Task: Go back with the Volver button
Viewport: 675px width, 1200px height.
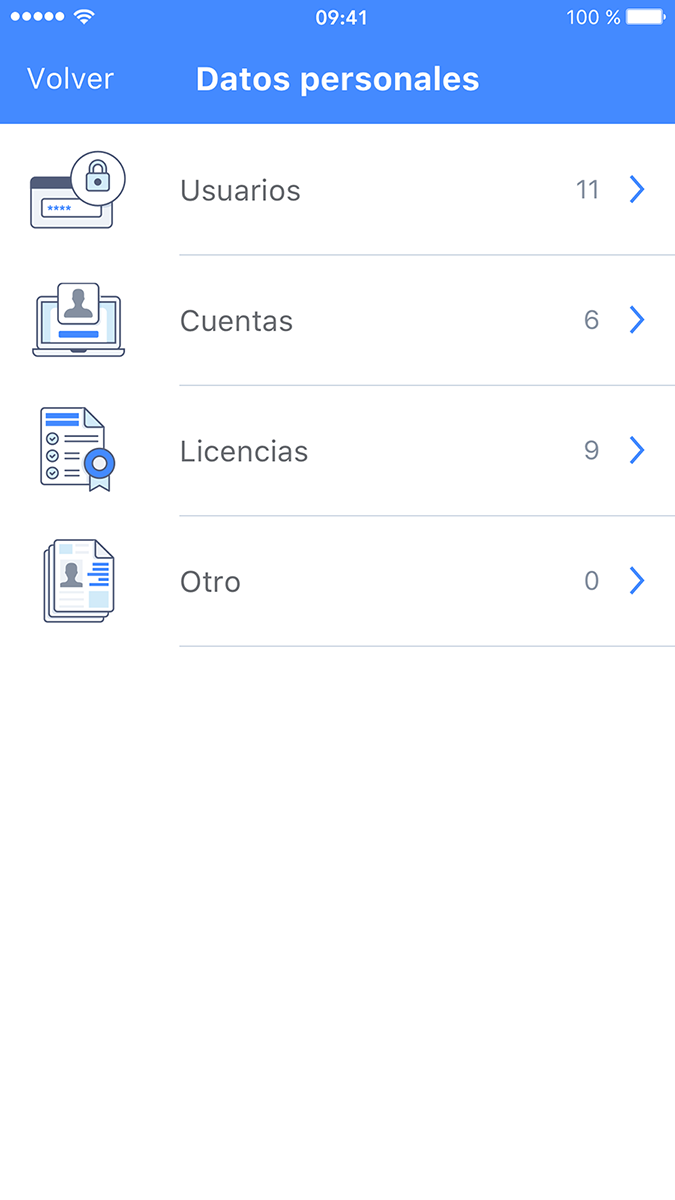Action: click(x=70, y=79)
